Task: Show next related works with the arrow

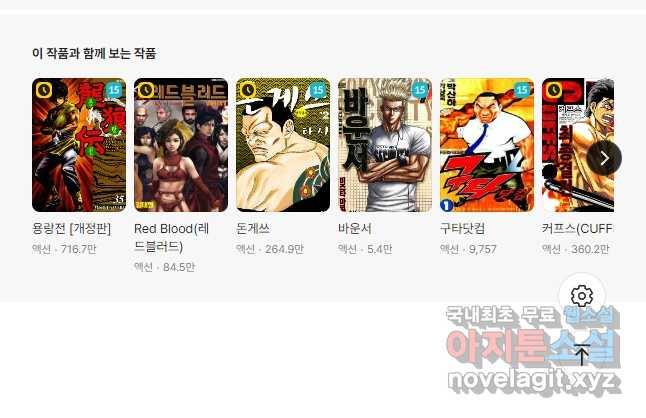Action: [604, 157]
